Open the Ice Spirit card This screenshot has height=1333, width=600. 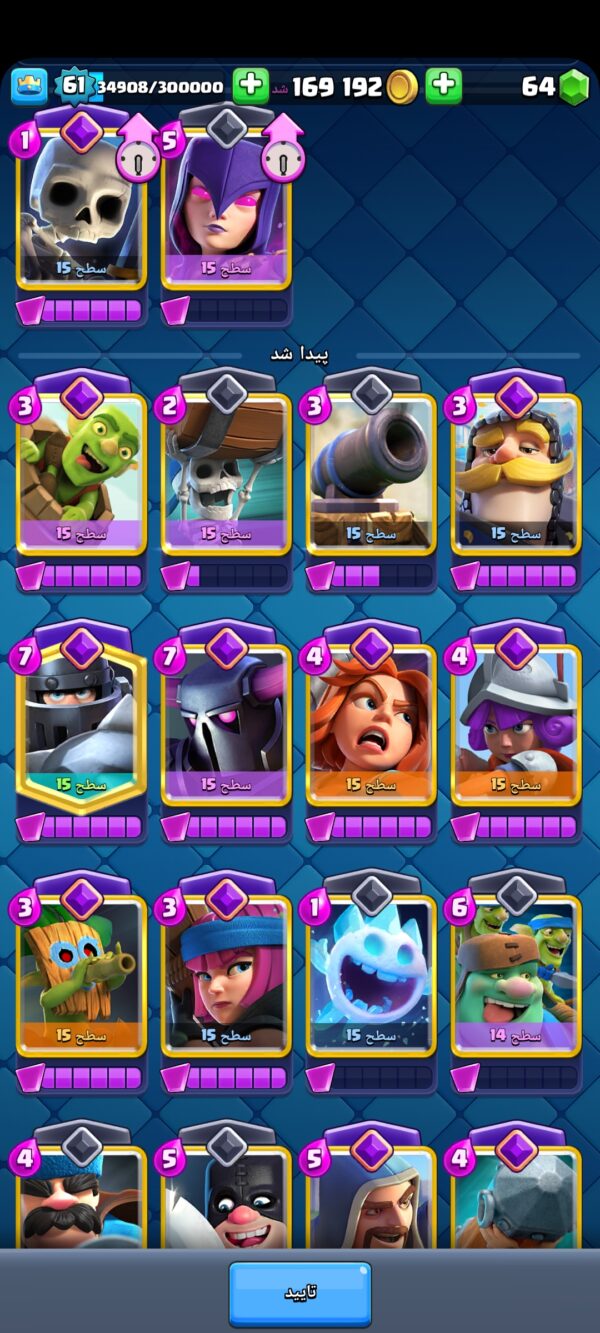[x=371, y=982]
